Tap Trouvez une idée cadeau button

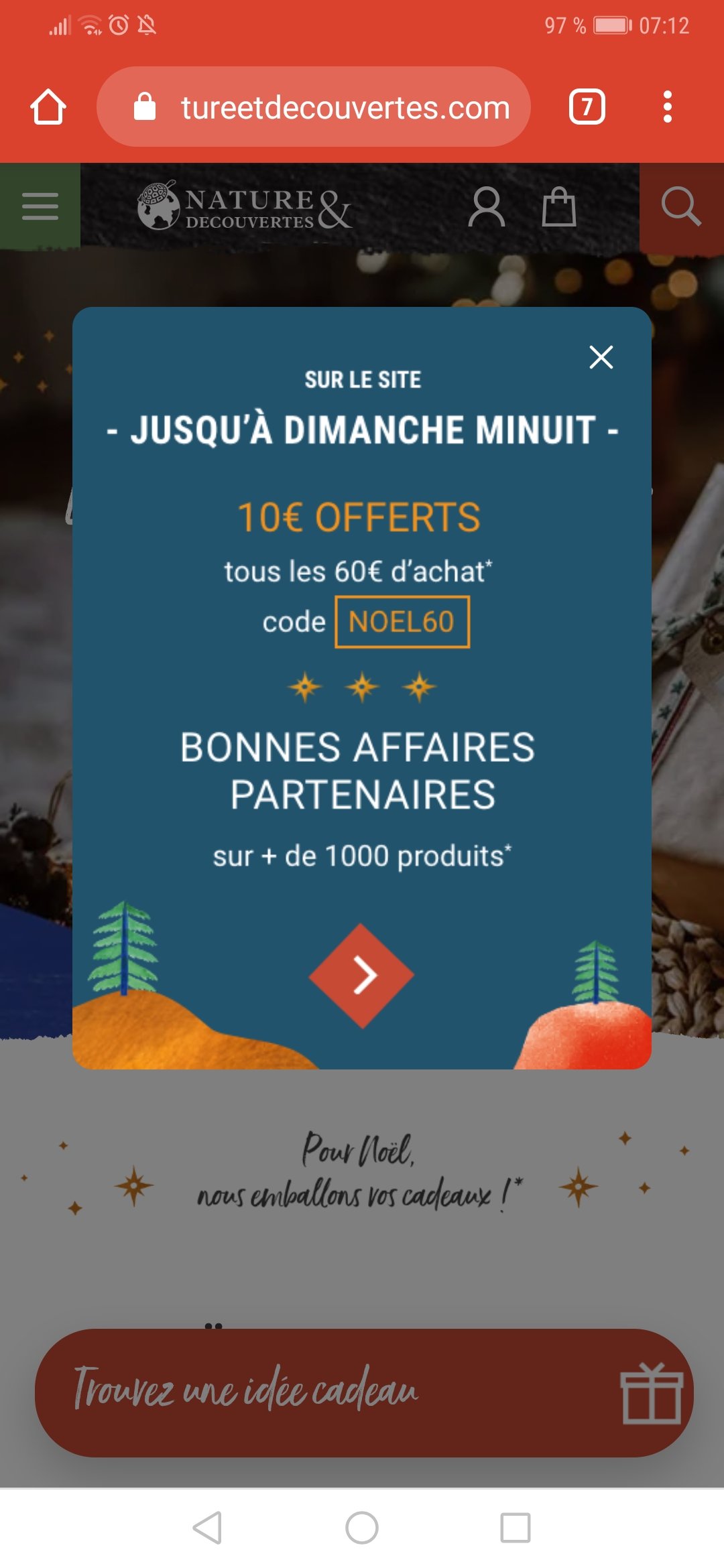click(363, 1392)
